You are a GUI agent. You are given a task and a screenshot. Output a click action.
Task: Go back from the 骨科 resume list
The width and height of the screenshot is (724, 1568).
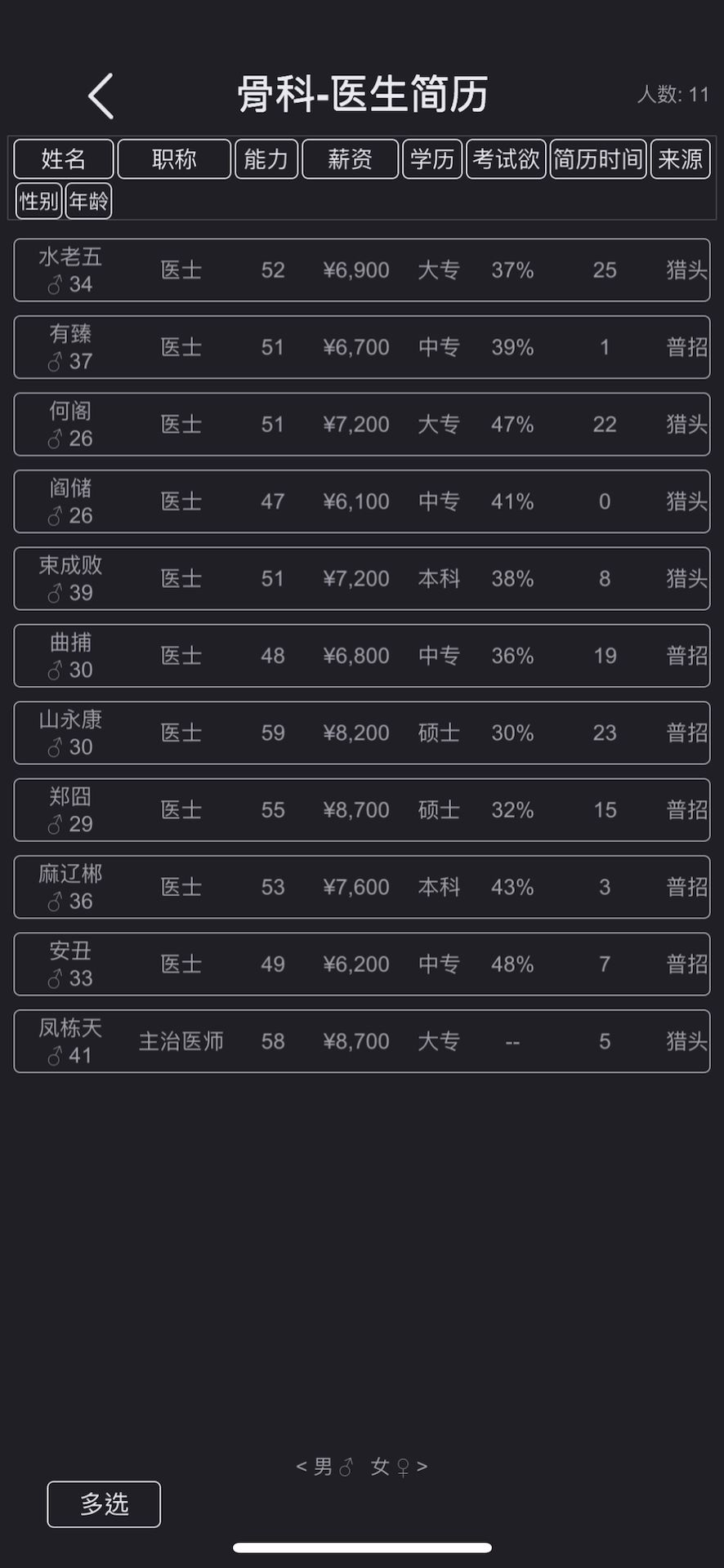pyautogui.click(x=101, y=96)
